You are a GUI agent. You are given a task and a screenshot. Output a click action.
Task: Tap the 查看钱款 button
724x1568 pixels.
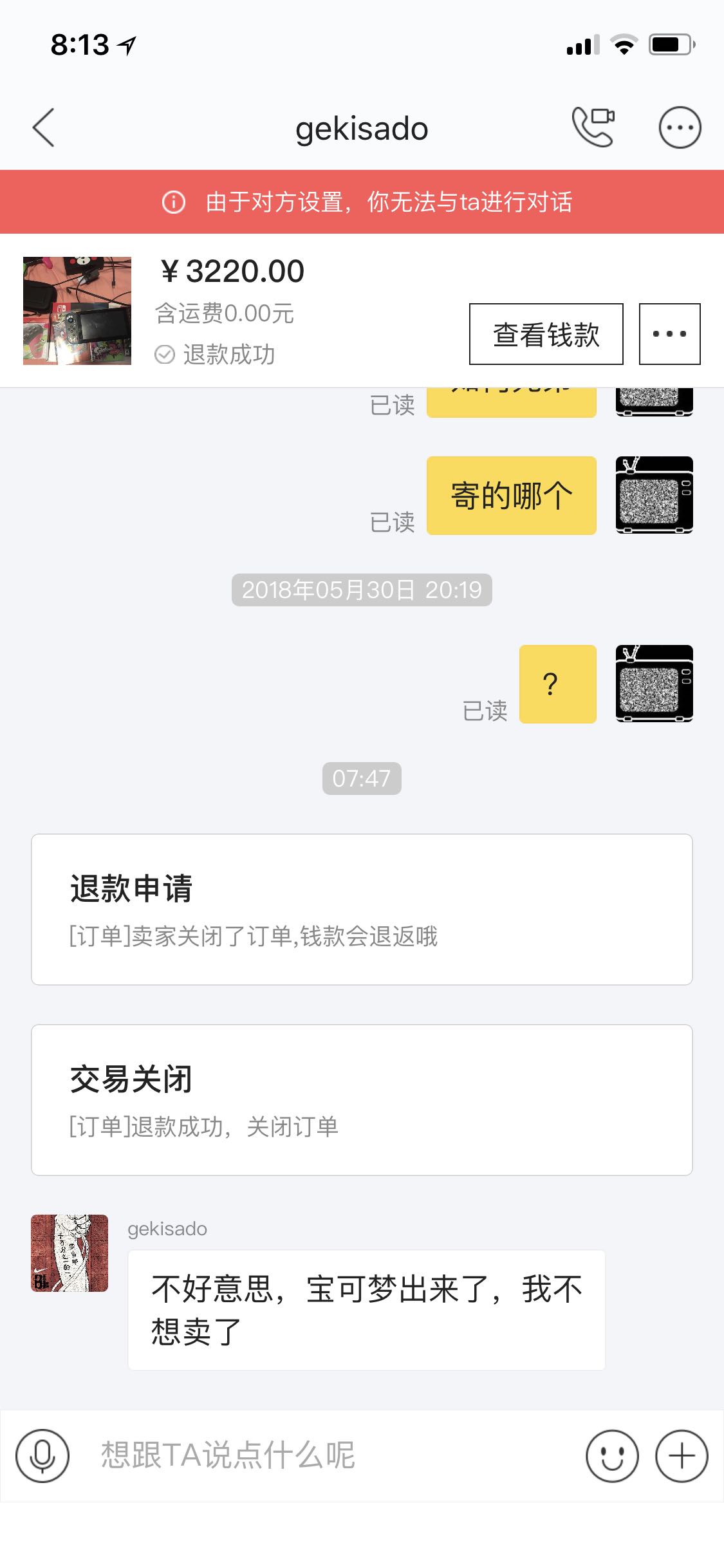point(546,334)
